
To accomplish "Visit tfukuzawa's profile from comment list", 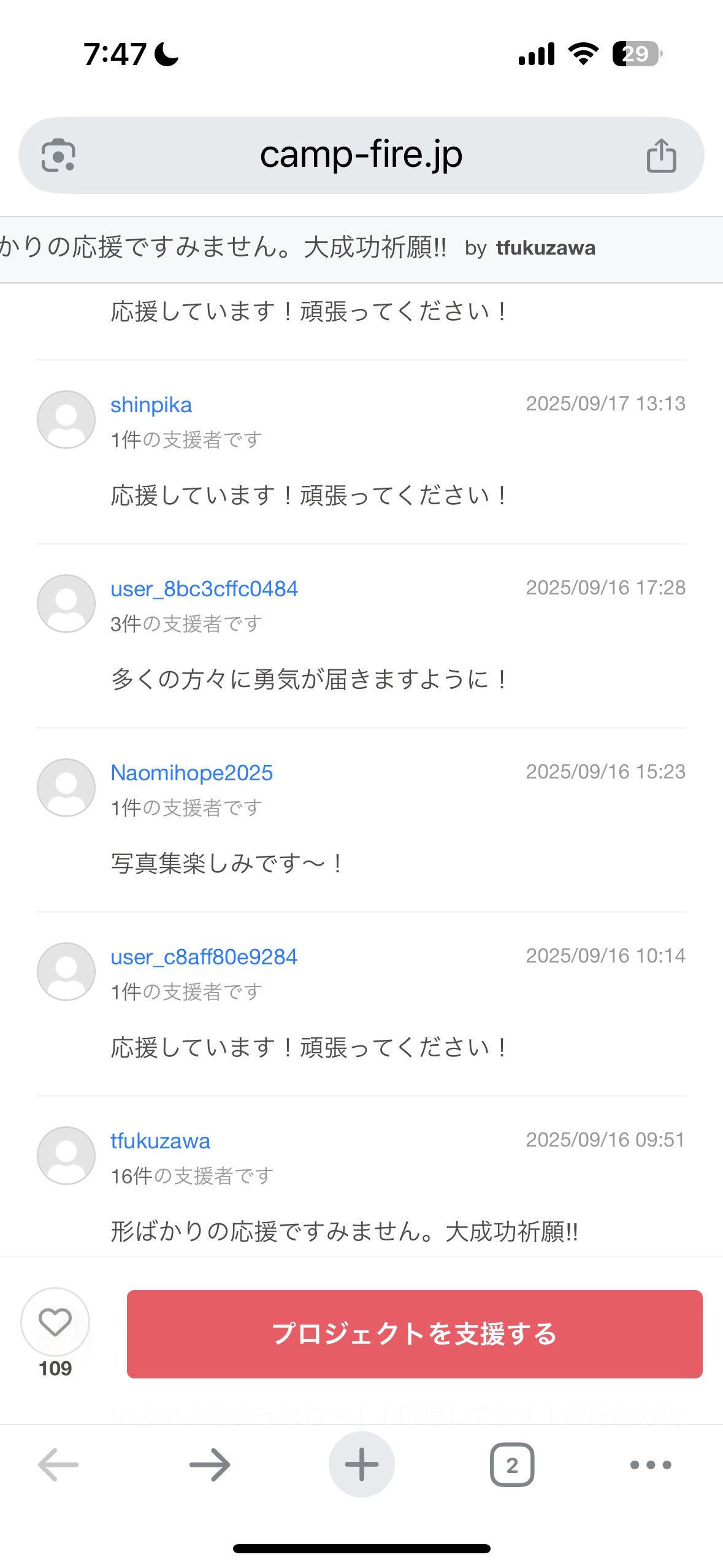I will 160,1141.
